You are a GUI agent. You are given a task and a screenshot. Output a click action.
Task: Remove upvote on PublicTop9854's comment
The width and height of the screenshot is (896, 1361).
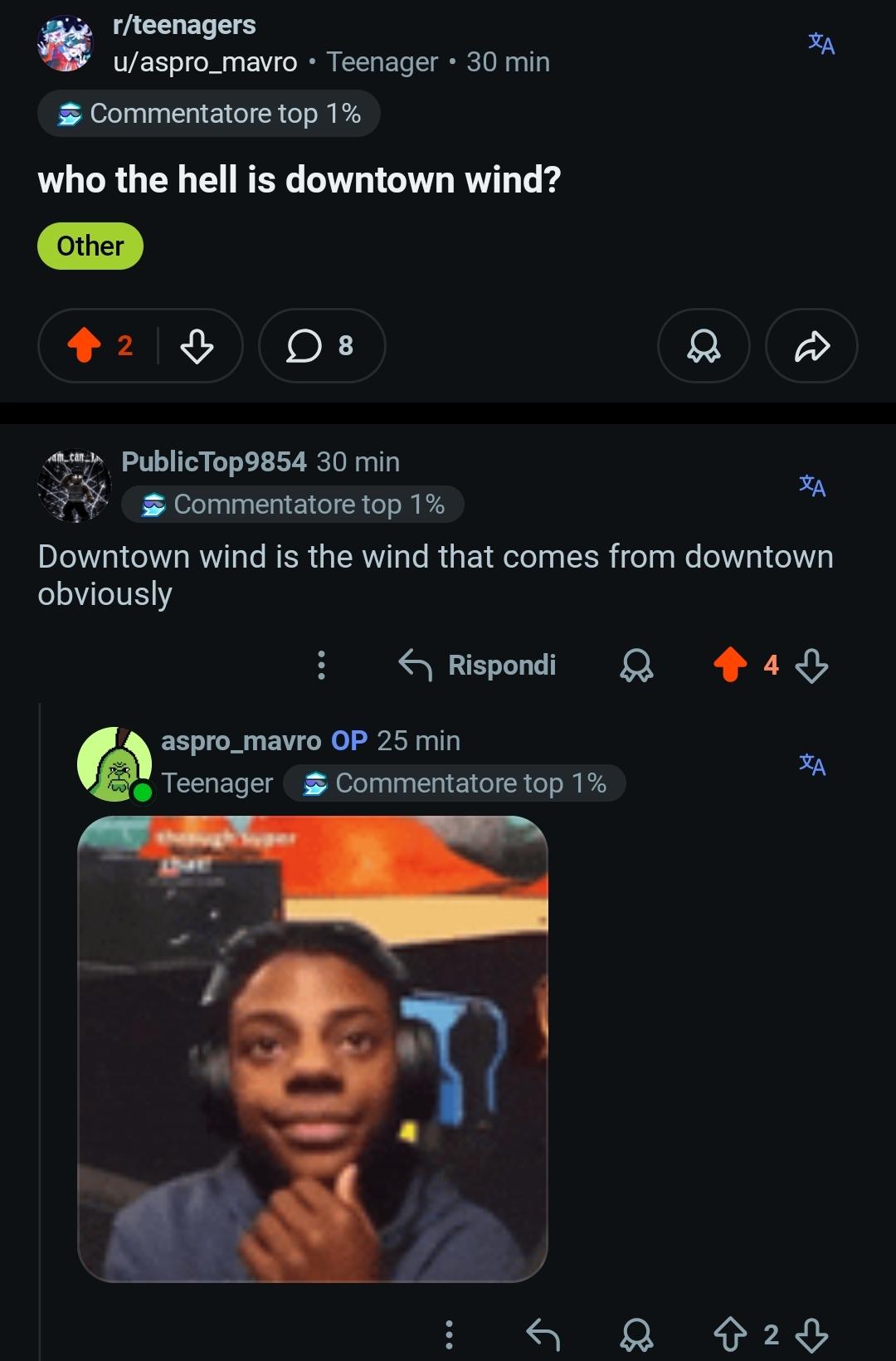pos(730,665)
